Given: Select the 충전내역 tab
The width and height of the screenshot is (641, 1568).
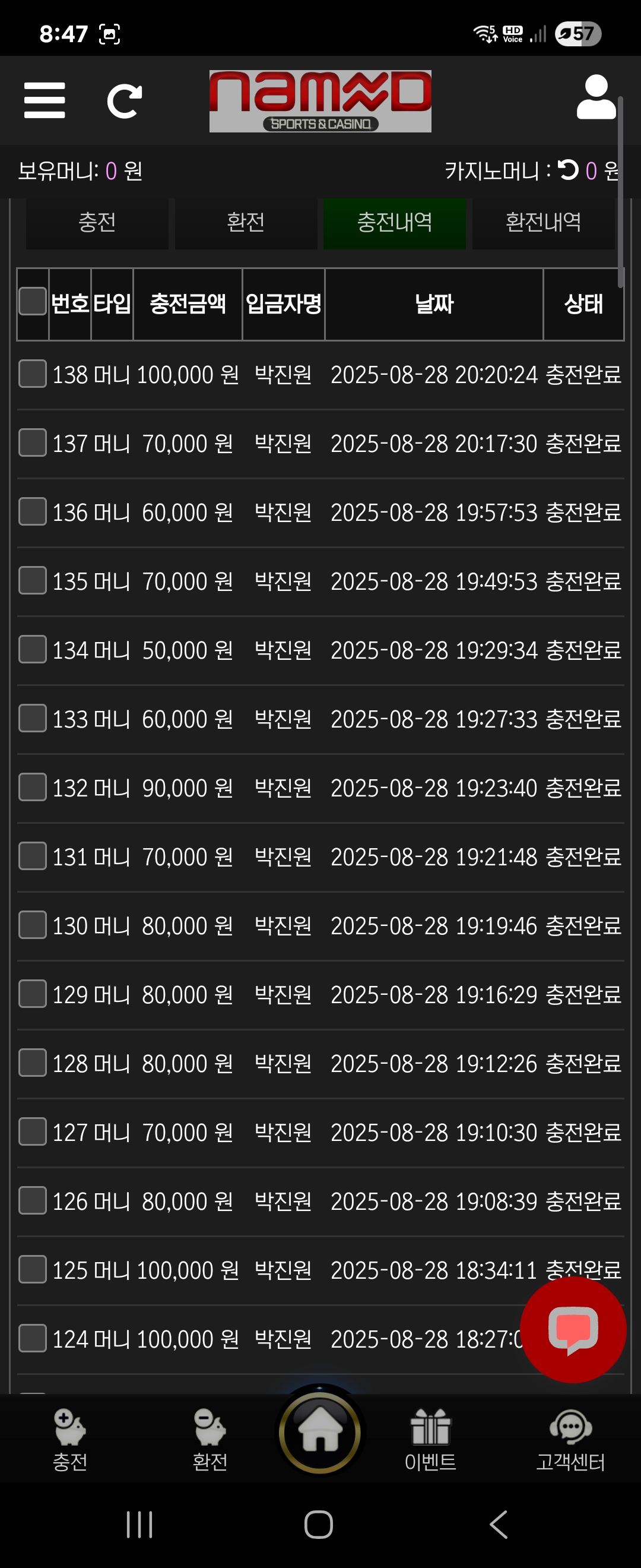Looking at the screenshot, I should [x=394, y=222].
